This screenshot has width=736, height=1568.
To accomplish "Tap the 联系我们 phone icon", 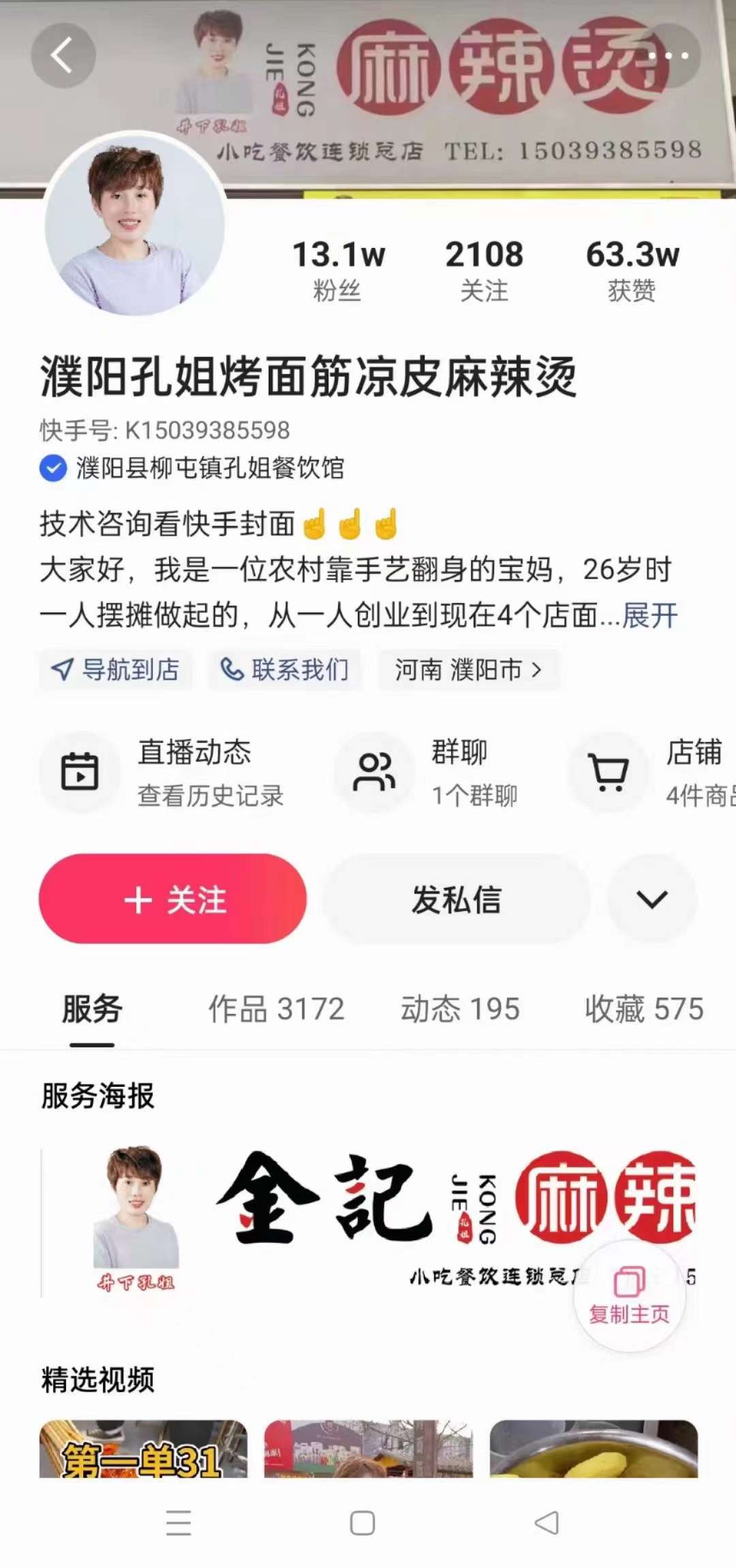I will (232, 670).
